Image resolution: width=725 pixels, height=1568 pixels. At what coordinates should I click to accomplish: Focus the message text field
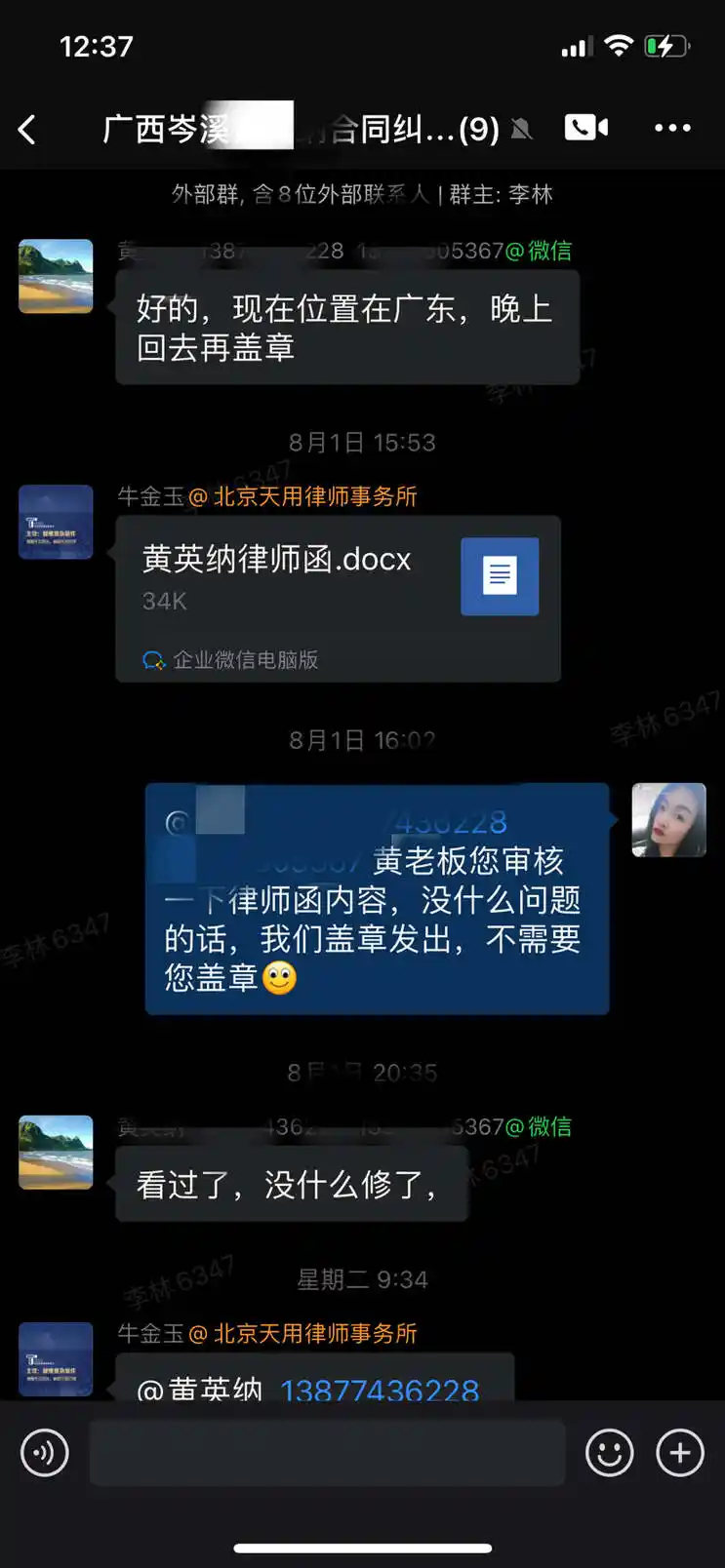pos(327,1452)
